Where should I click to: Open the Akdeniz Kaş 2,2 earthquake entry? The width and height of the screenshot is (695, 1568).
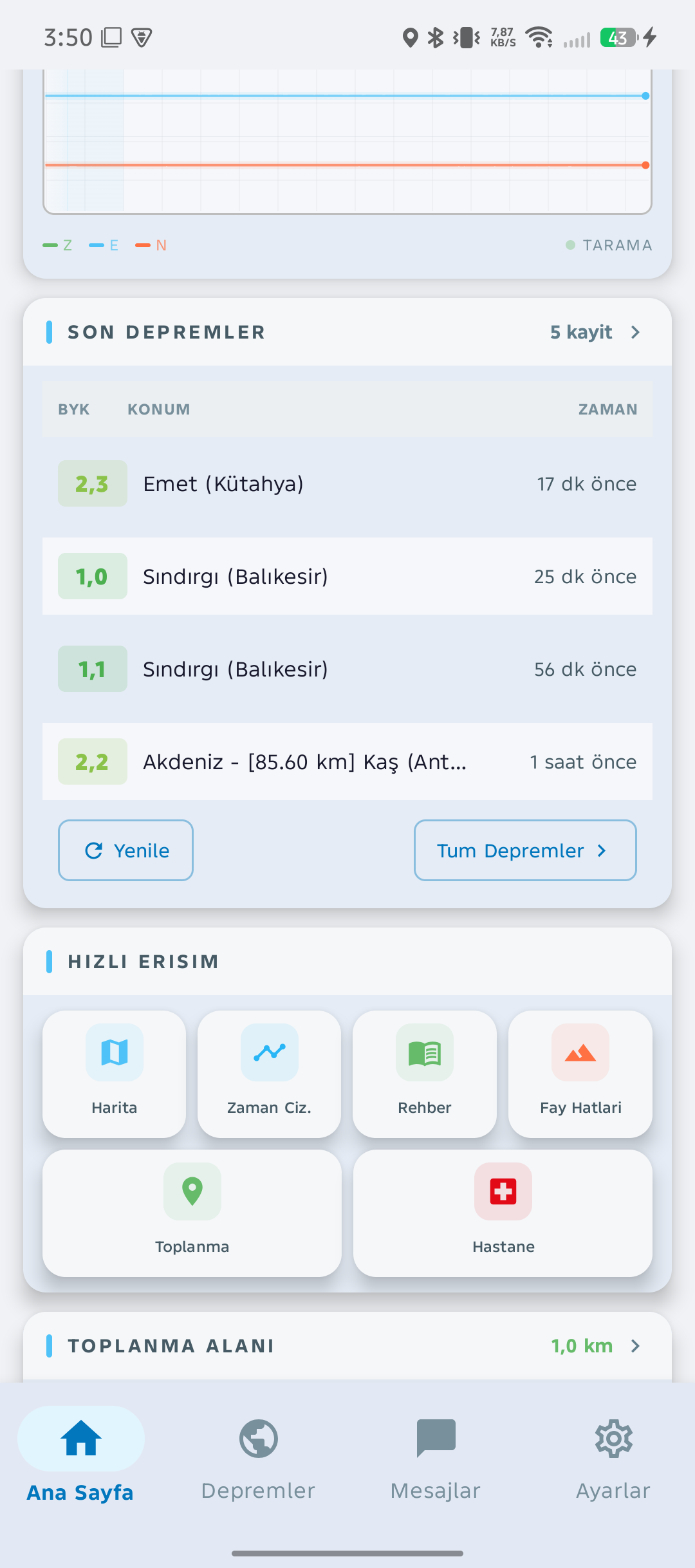tap(347, 762)
